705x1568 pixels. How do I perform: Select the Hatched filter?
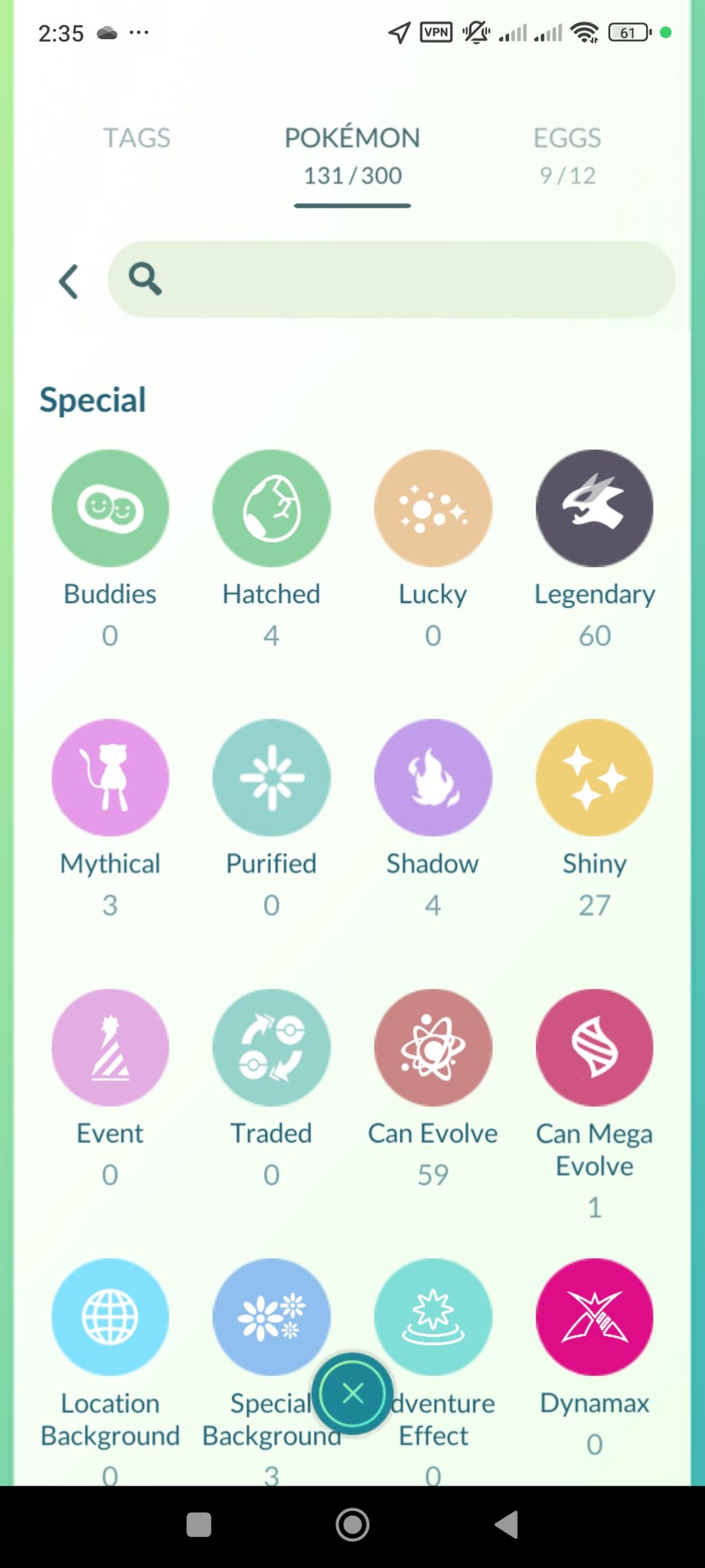[x=272, y=508]
